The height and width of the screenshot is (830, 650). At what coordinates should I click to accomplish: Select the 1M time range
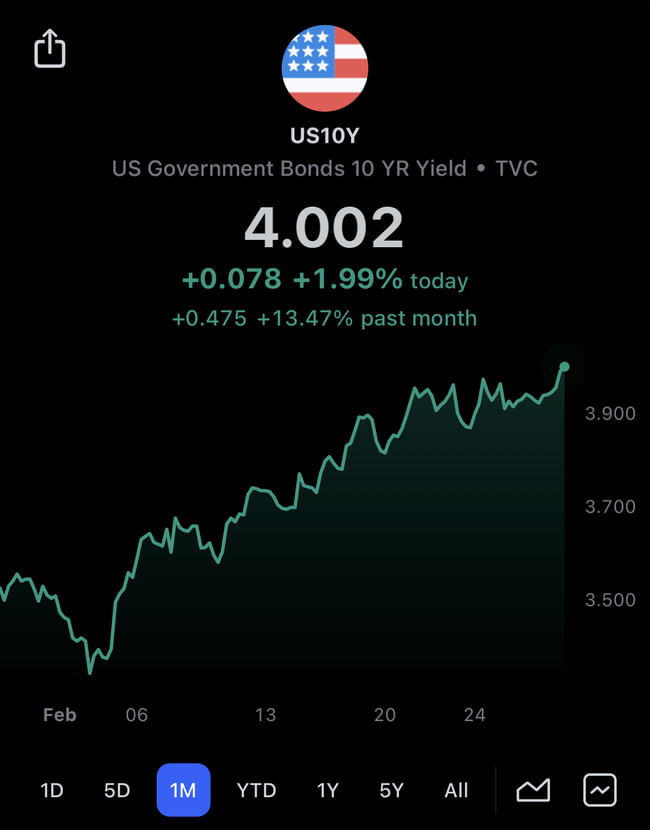tap(183, 790)
